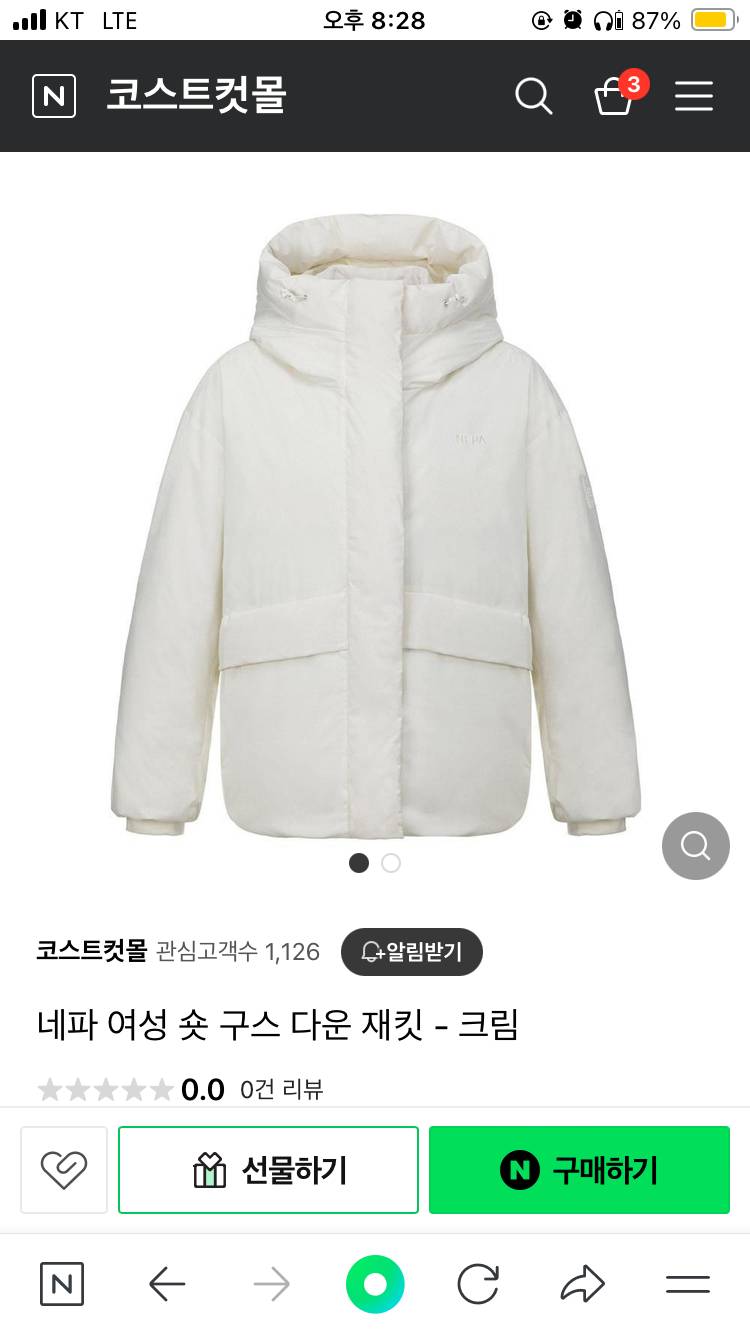Open the hamburger menu at top right
Screen dimensions: 750x1334
point(693,96)
